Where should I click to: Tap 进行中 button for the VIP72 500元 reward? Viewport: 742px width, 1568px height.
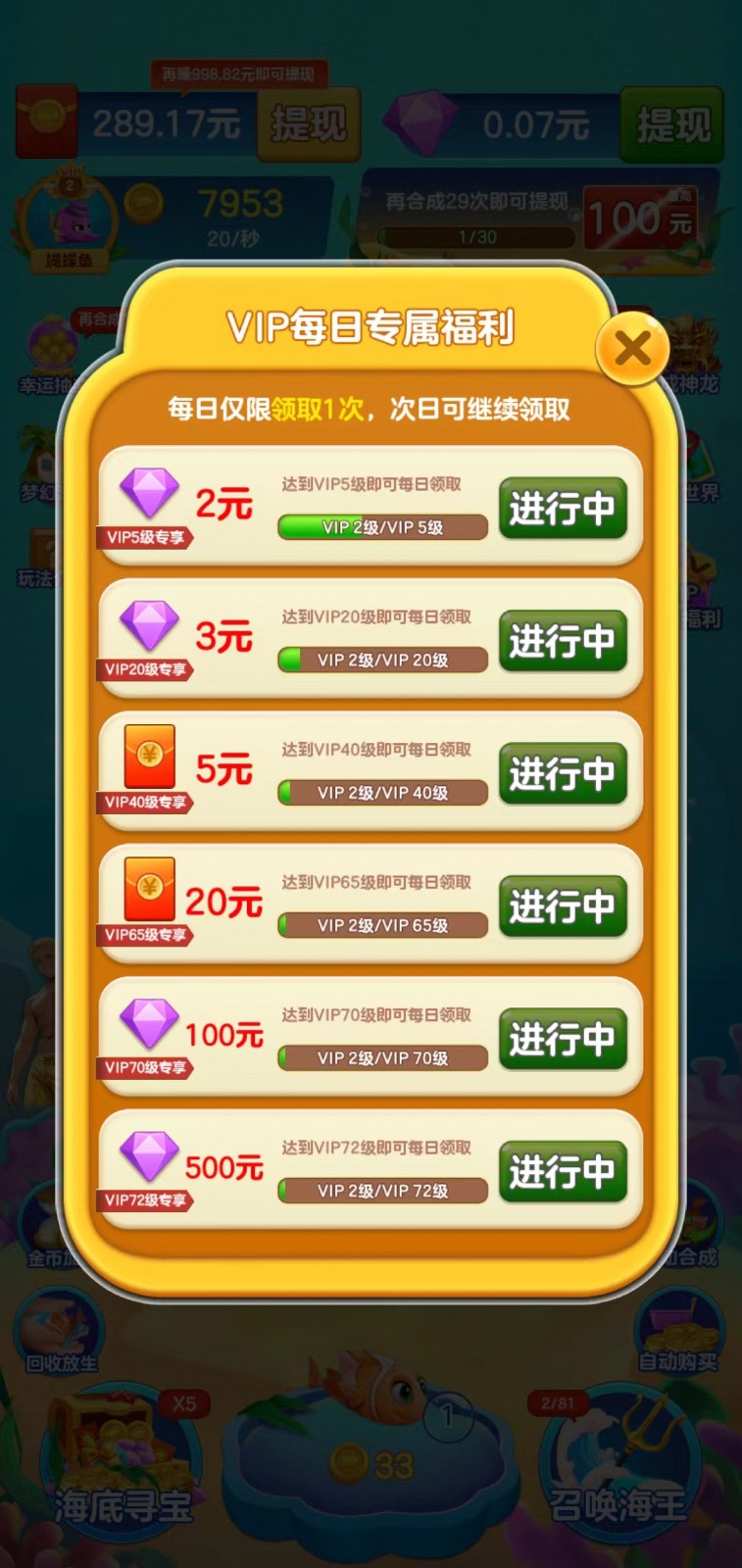tap(562, 1171)
